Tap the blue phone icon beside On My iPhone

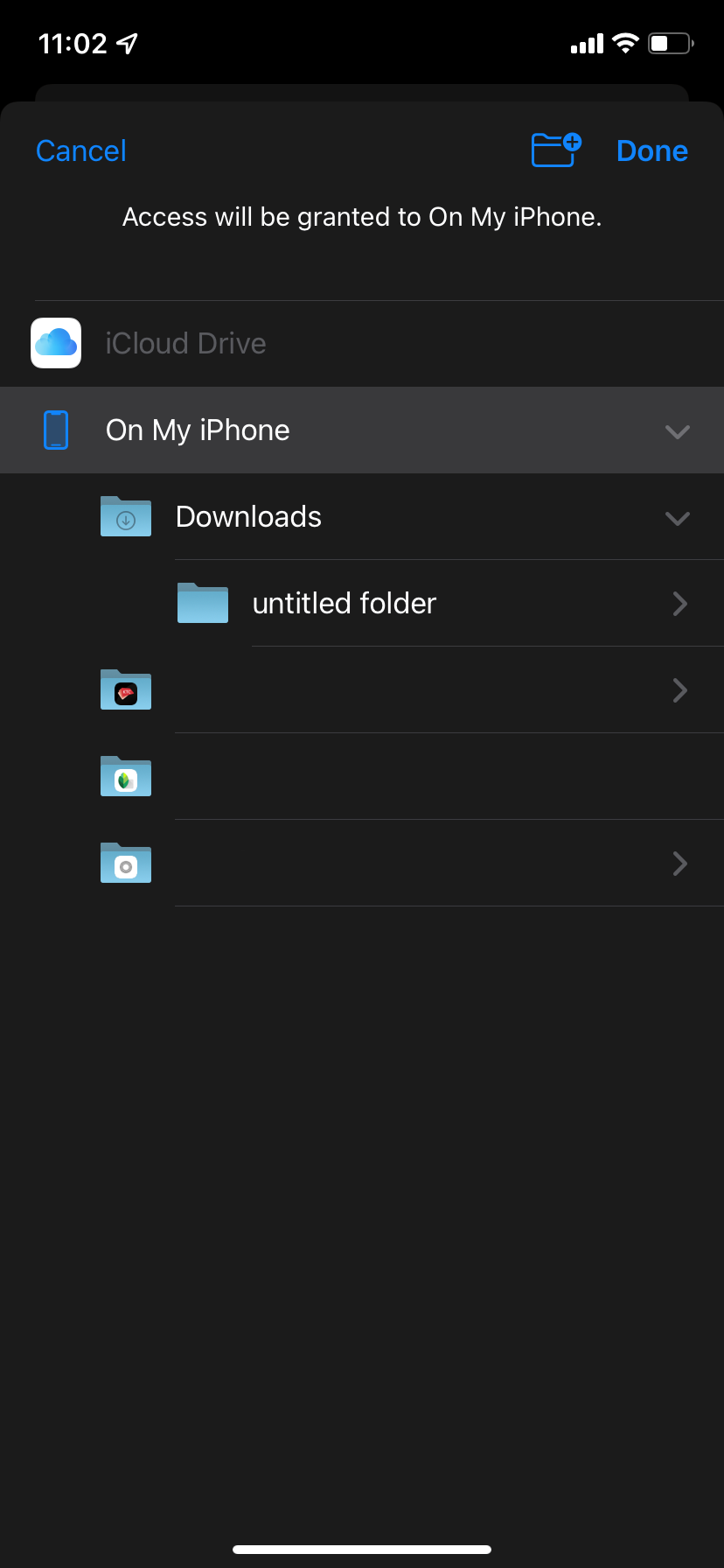55,430
